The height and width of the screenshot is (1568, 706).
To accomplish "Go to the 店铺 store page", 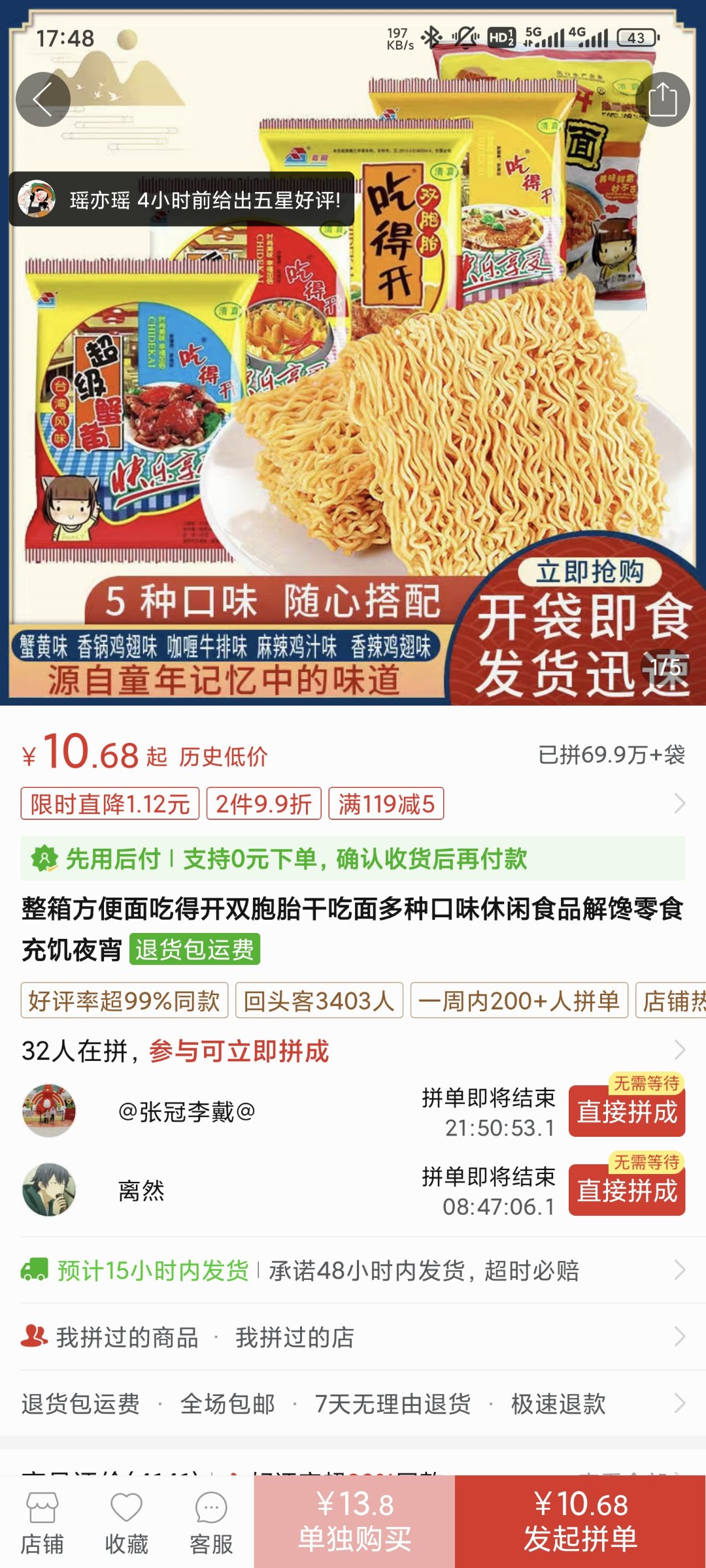I will point(42,1522).
